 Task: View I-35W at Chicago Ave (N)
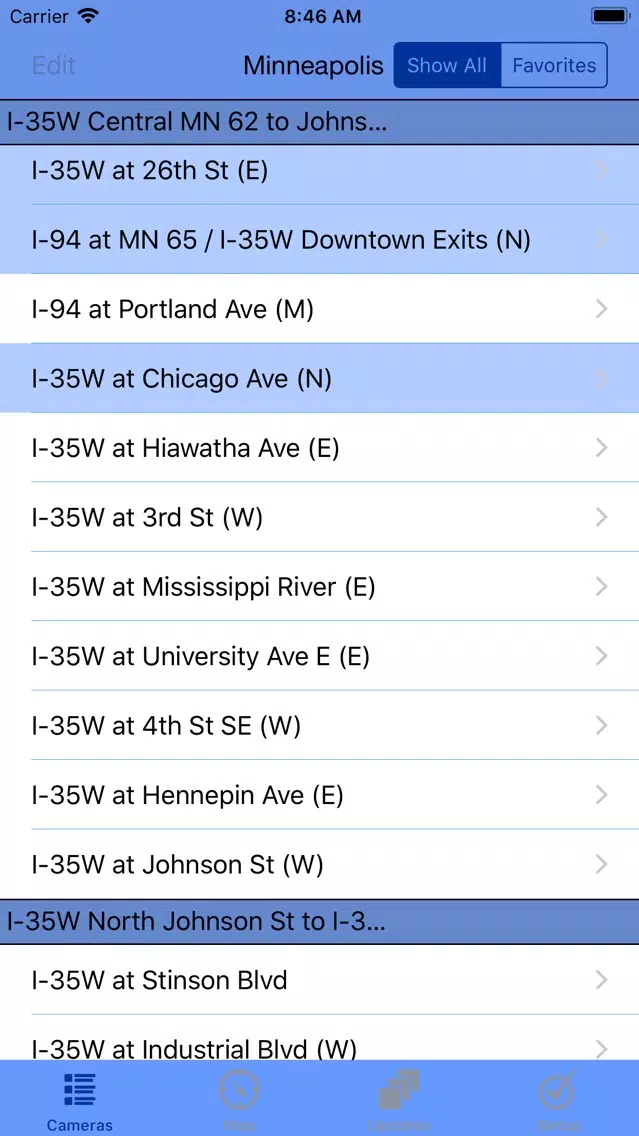tap(320, 379)
